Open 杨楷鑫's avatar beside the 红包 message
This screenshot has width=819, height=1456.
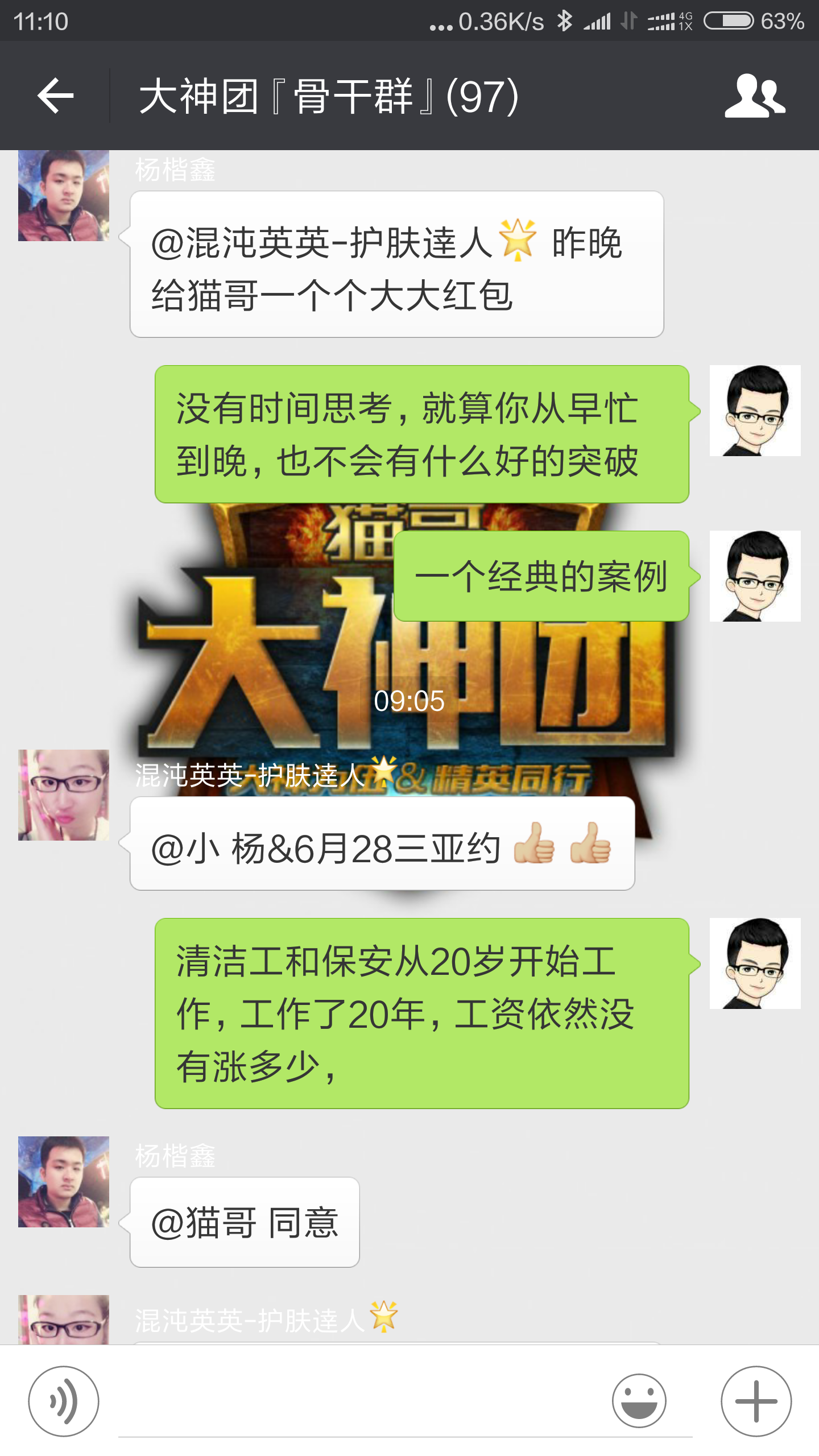64,196
